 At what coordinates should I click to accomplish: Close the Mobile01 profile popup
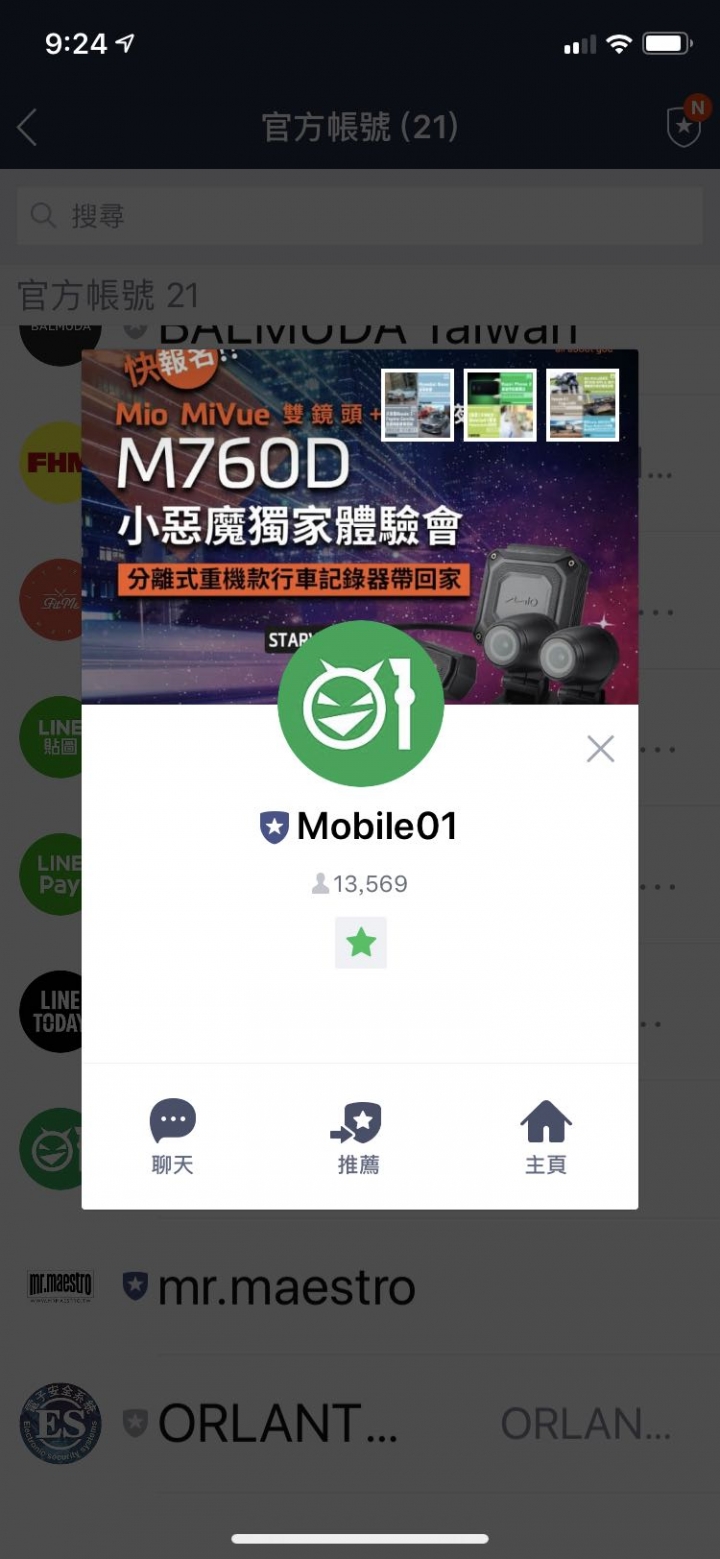[x=600, y=748]
